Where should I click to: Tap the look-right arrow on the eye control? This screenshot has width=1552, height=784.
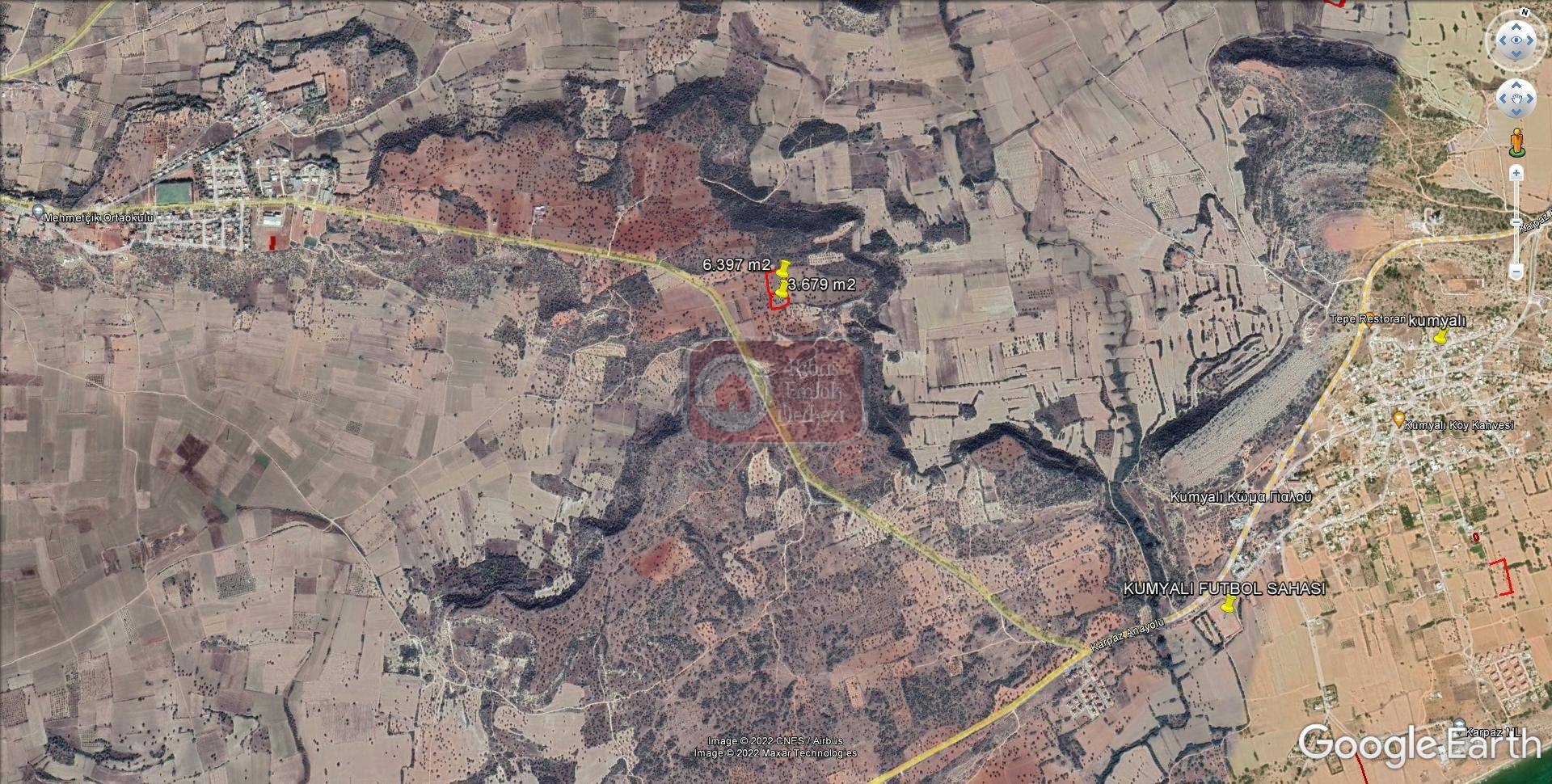(1530, 40)
